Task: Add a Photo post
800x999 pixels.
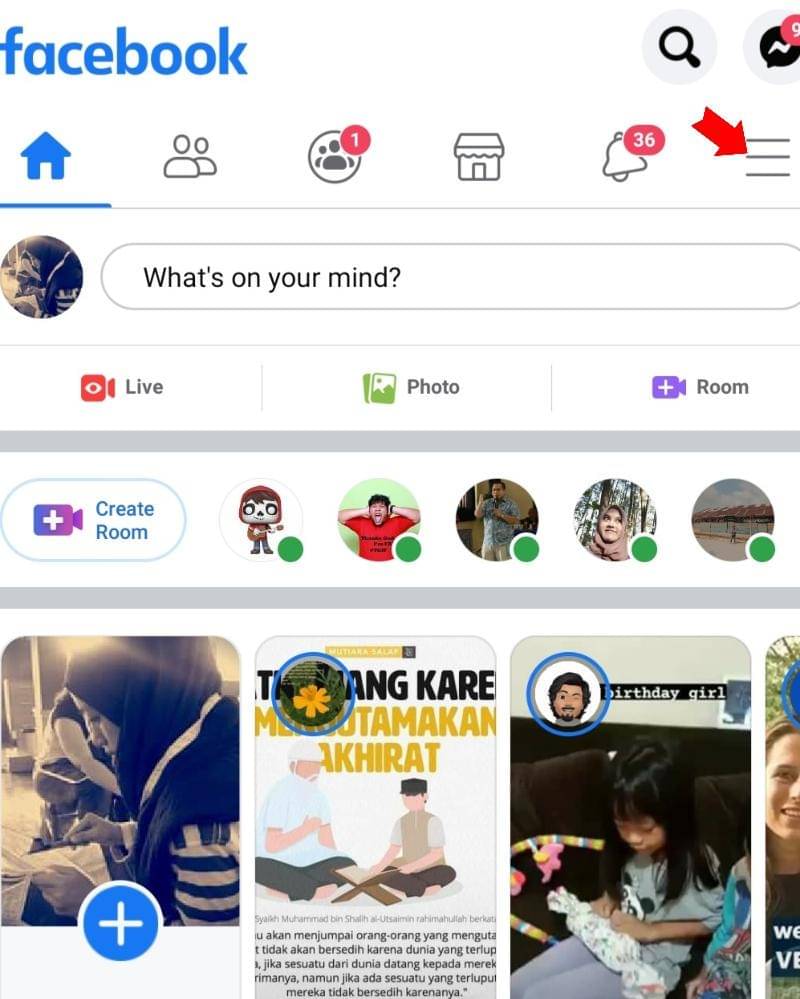Action: point(411,387)
